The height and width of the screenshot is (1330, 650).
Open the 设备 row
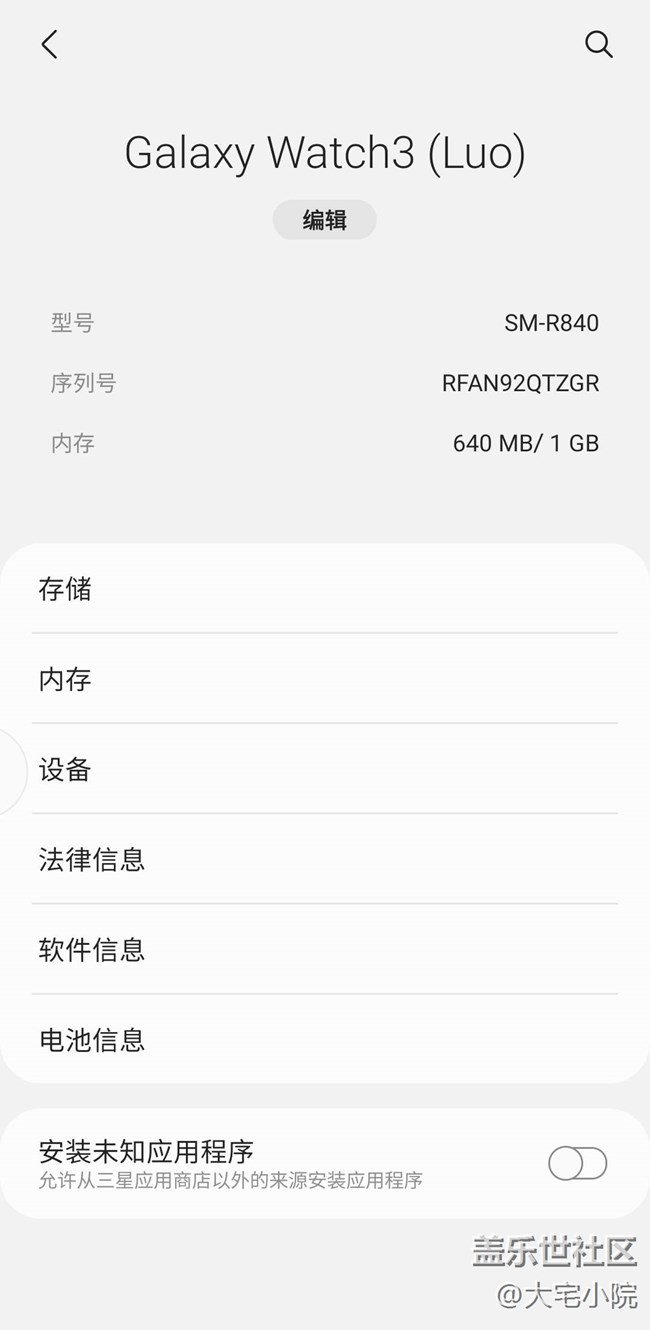click(x=325, y=769)
